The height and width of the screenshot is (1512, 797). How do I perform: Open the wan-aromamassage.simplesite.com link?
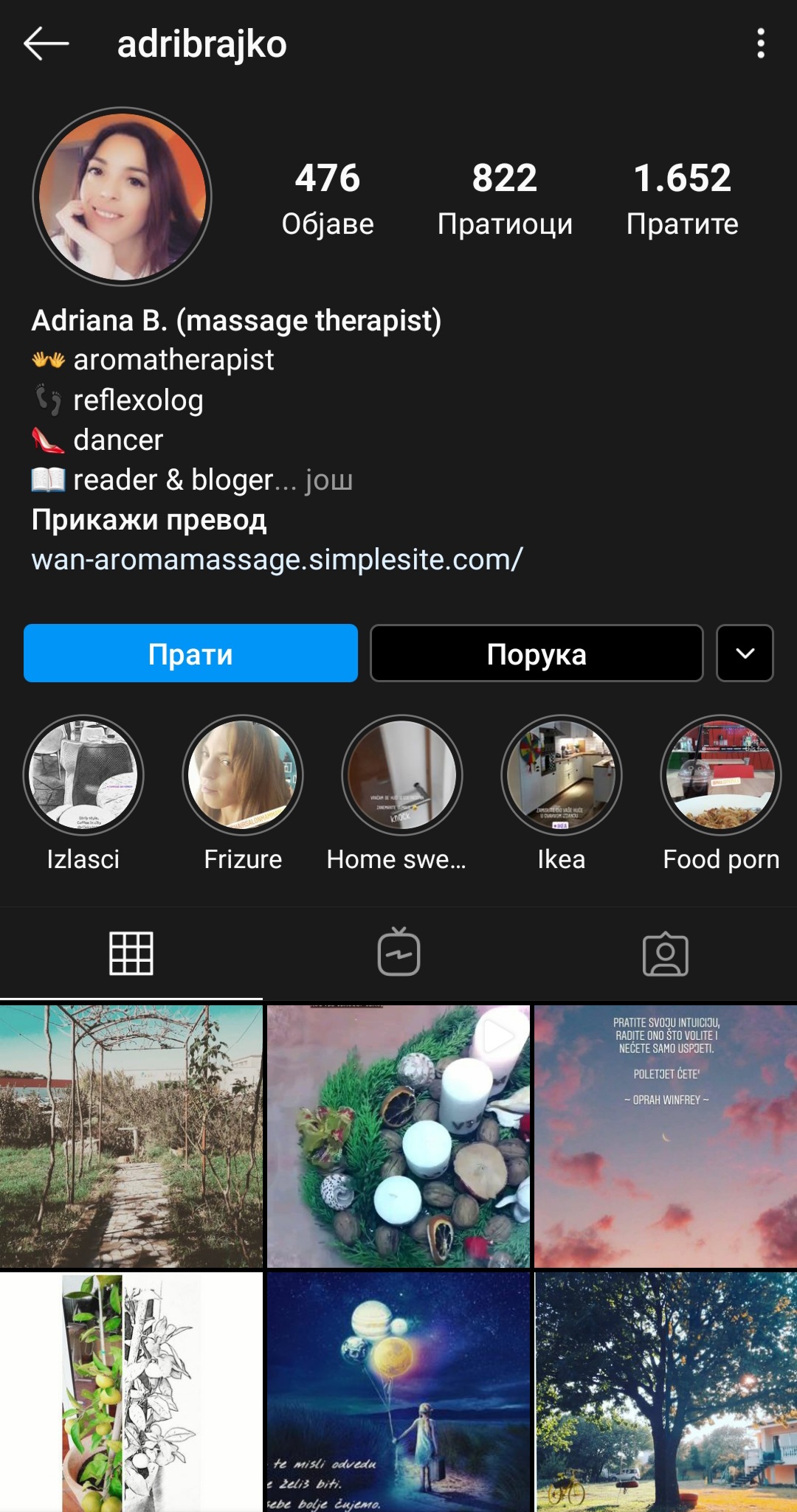[277, 560]
